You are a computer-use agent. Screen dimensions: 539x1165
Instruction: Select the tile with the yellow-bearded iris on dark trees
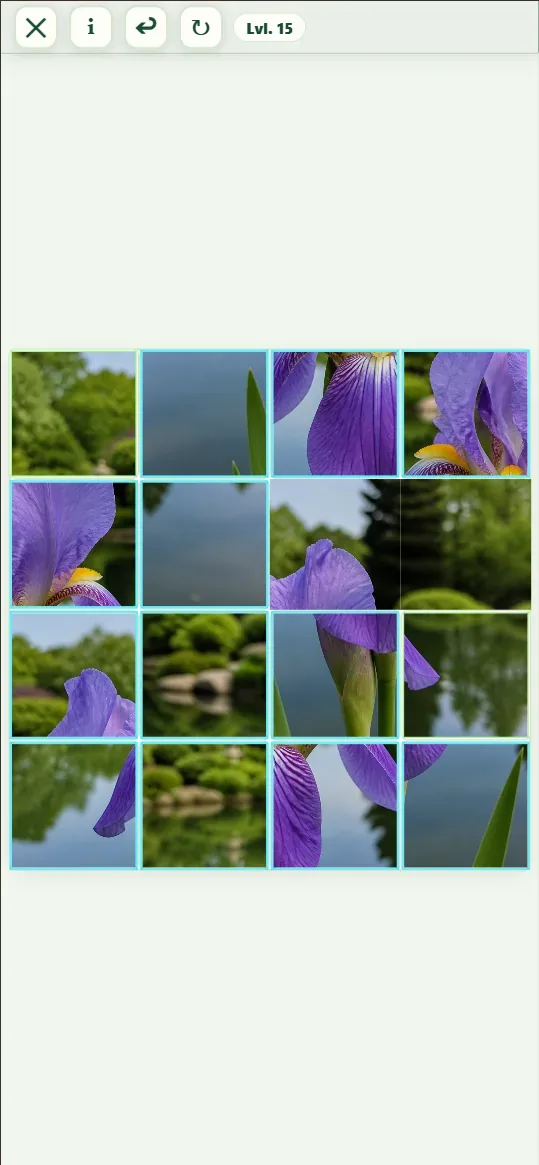74,544
